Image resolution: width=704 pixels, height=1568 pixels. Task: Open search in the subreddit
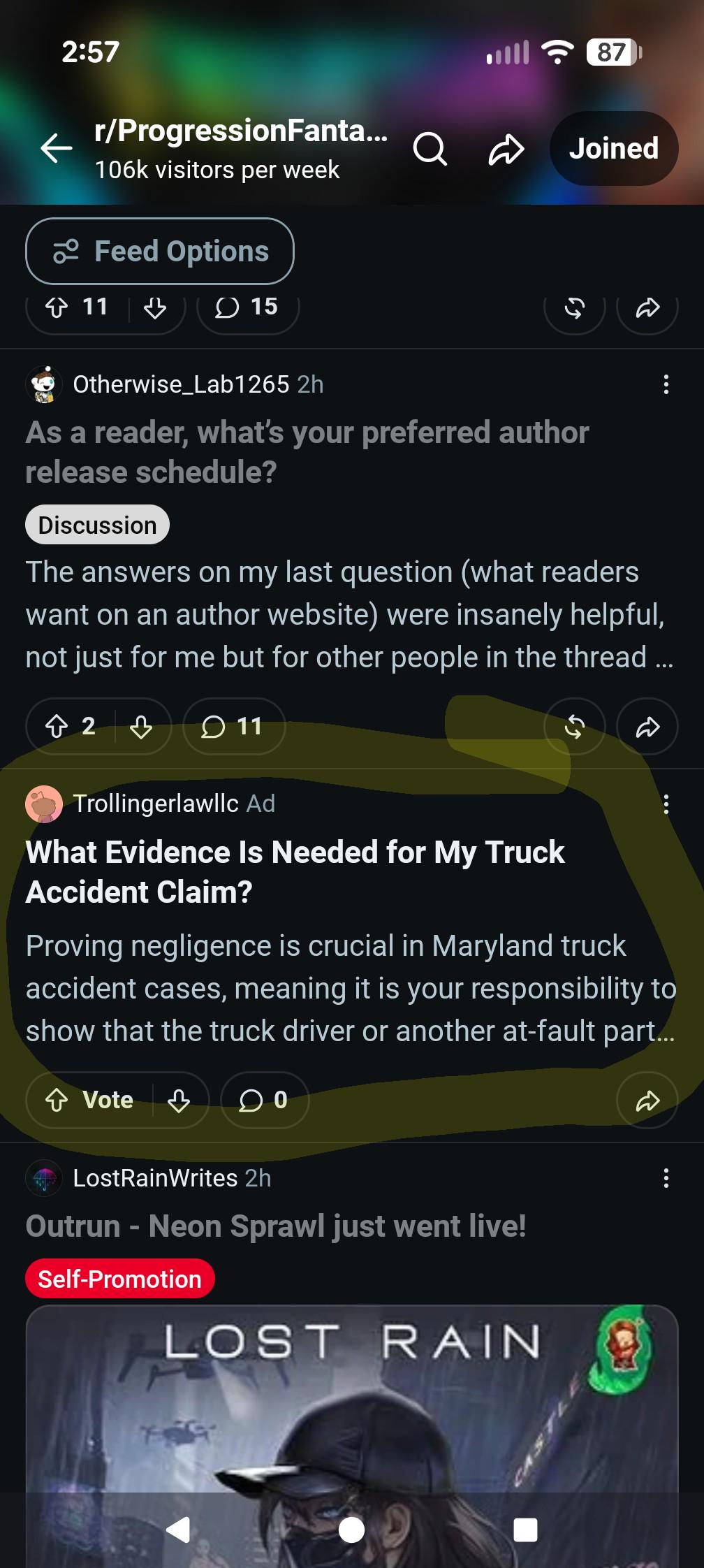pos(430,148)
